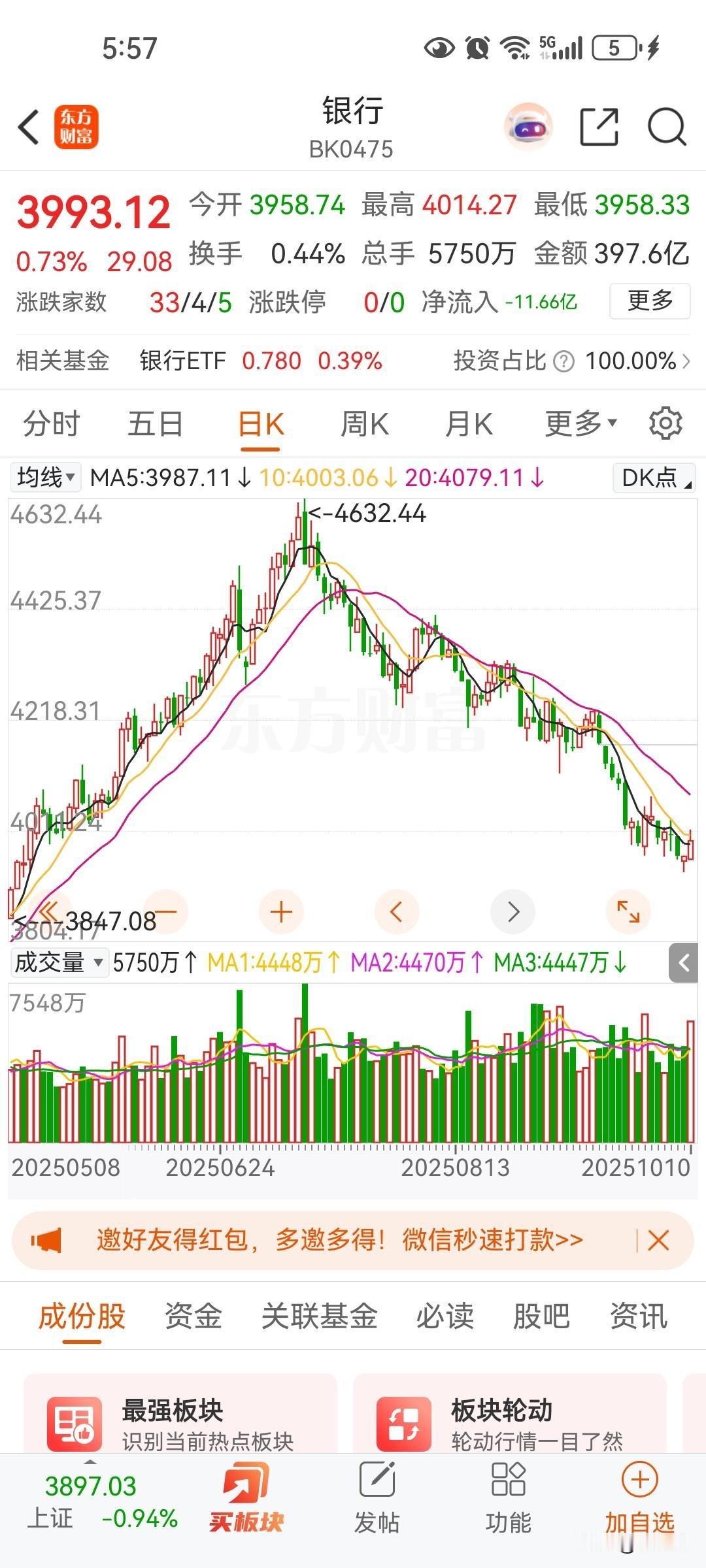Switch to the 资金 tab

pyautogui.click(x=193, y=1316)
